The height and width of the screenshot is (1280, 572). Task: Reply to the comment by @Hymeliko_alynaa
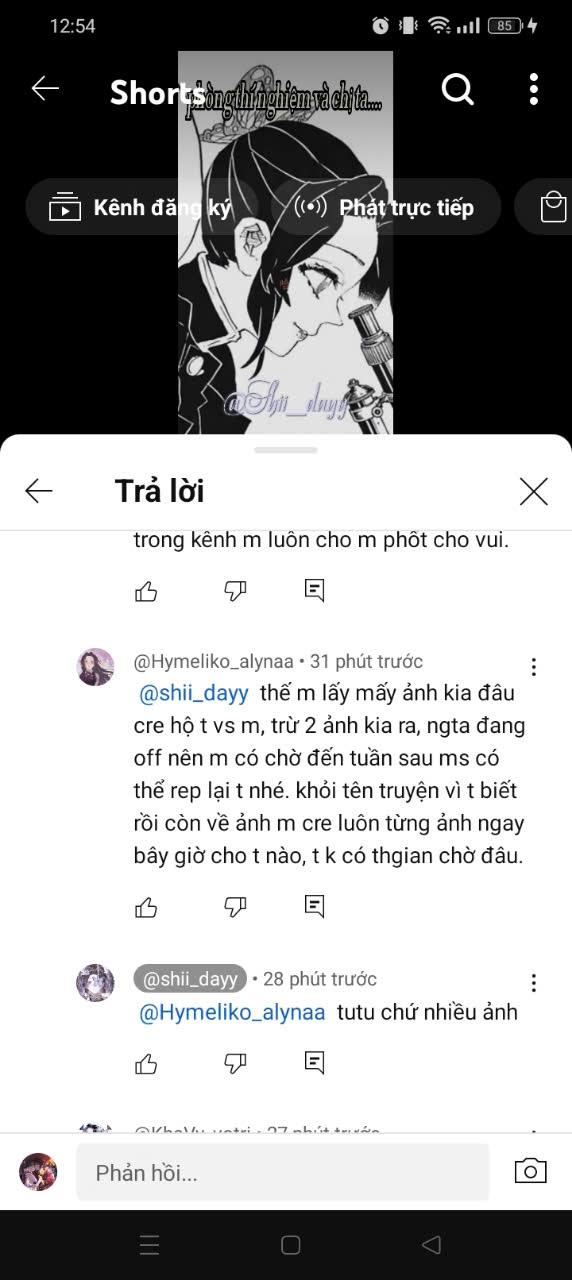coord(314,907)
